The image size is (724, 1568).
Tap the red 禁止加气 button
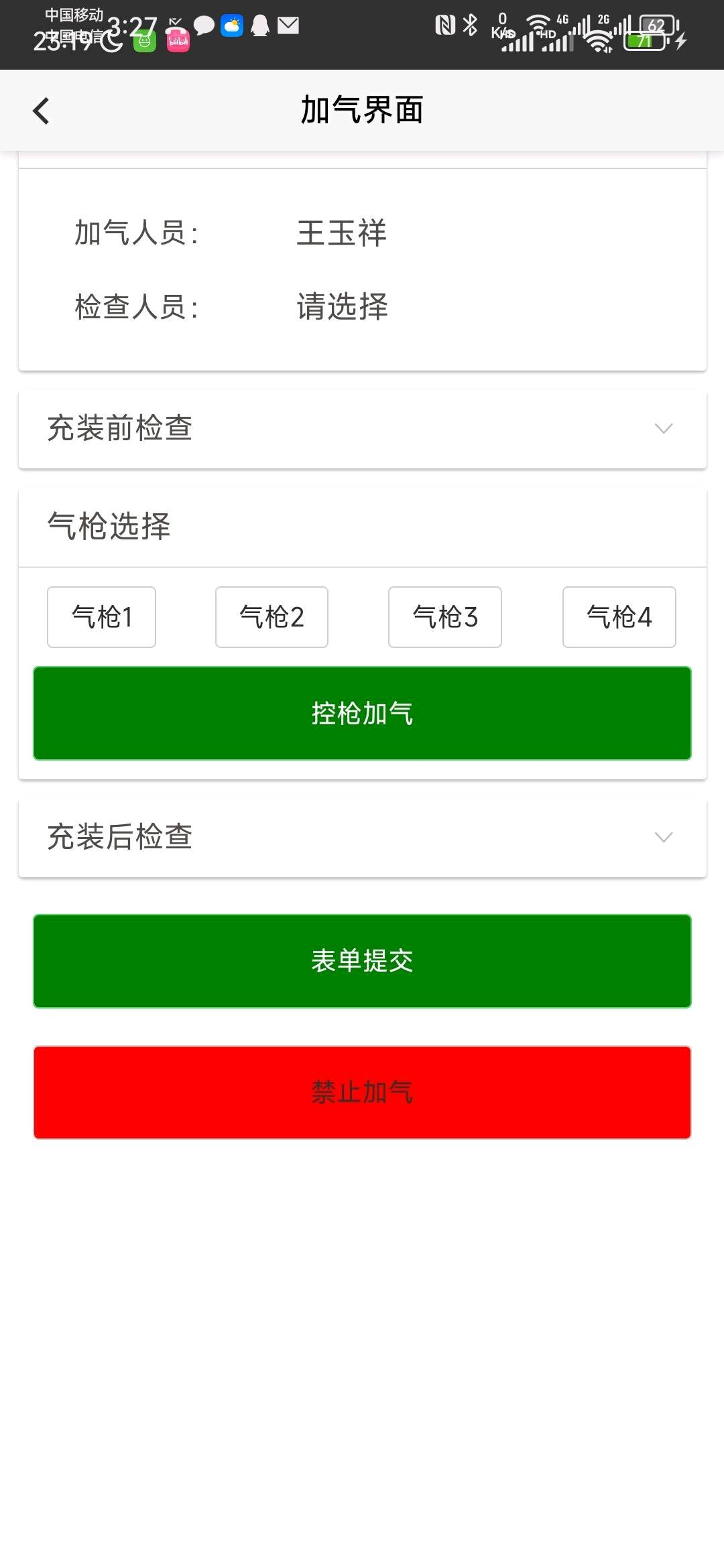click(362, 1092)
